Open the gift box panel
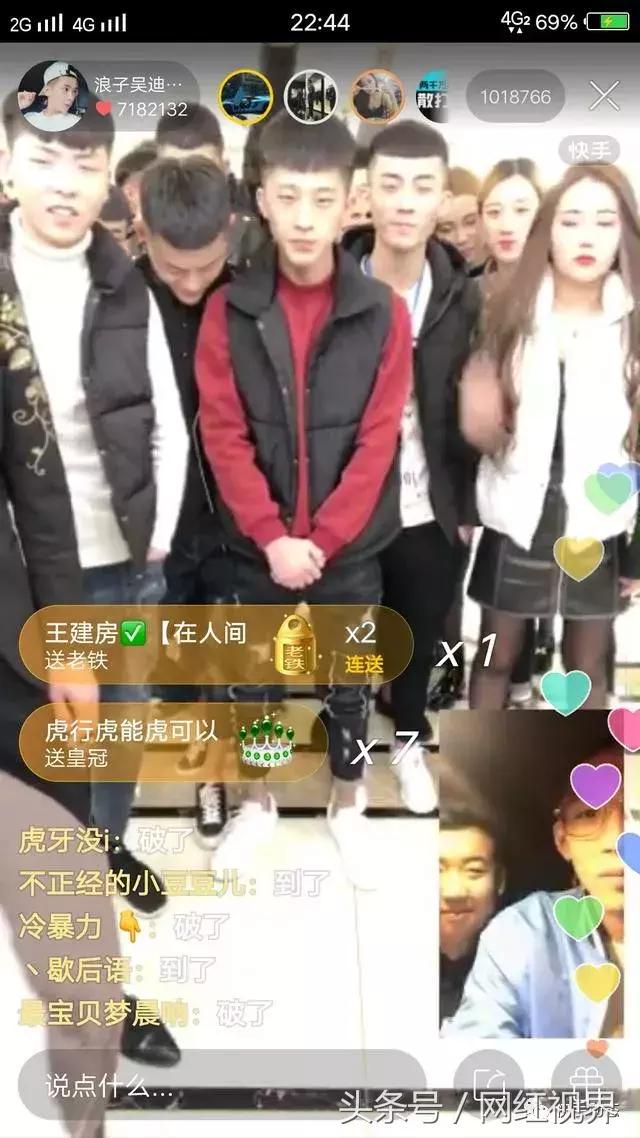The image size is (640, 1138). coord(586,1084)
